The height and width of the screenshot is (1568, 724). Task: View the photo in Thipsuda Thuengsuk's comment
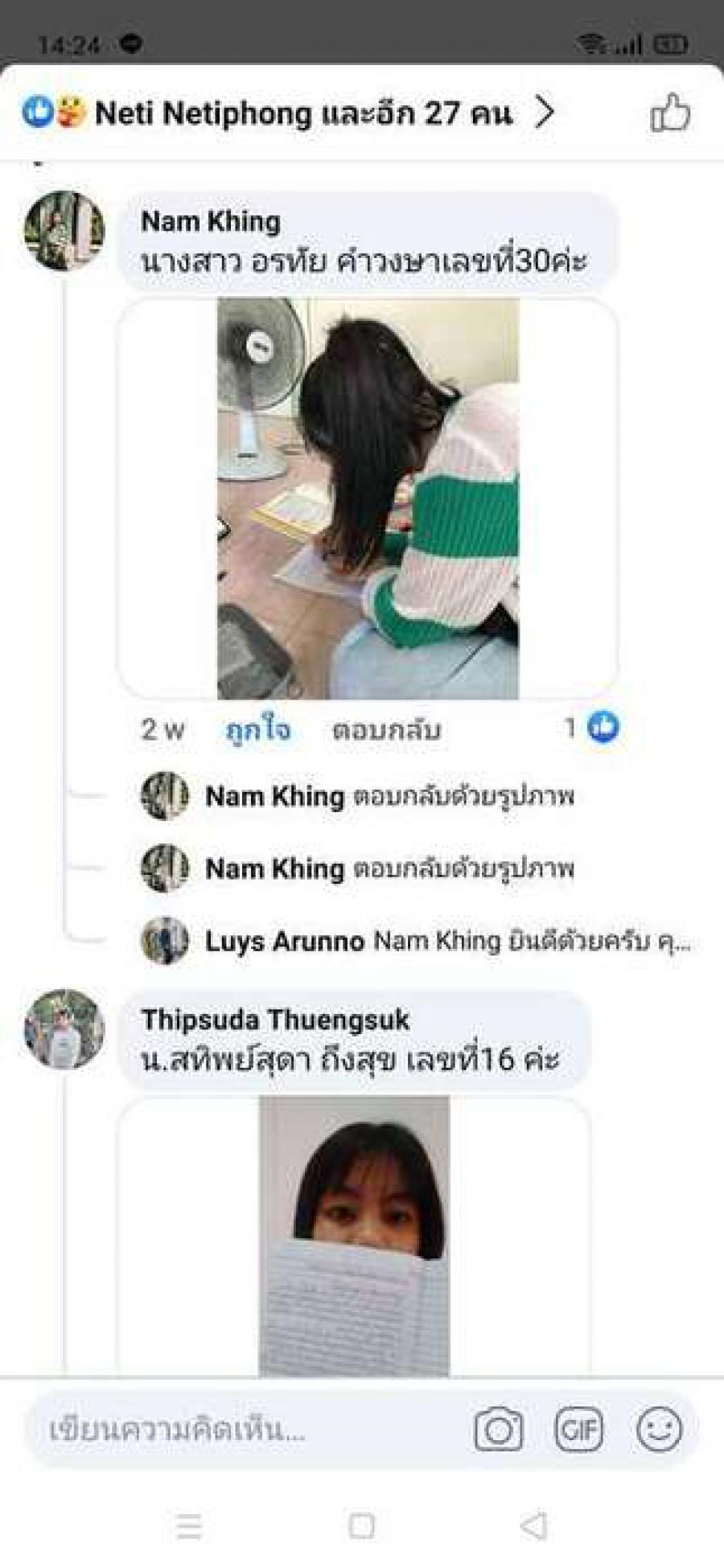354,1236
